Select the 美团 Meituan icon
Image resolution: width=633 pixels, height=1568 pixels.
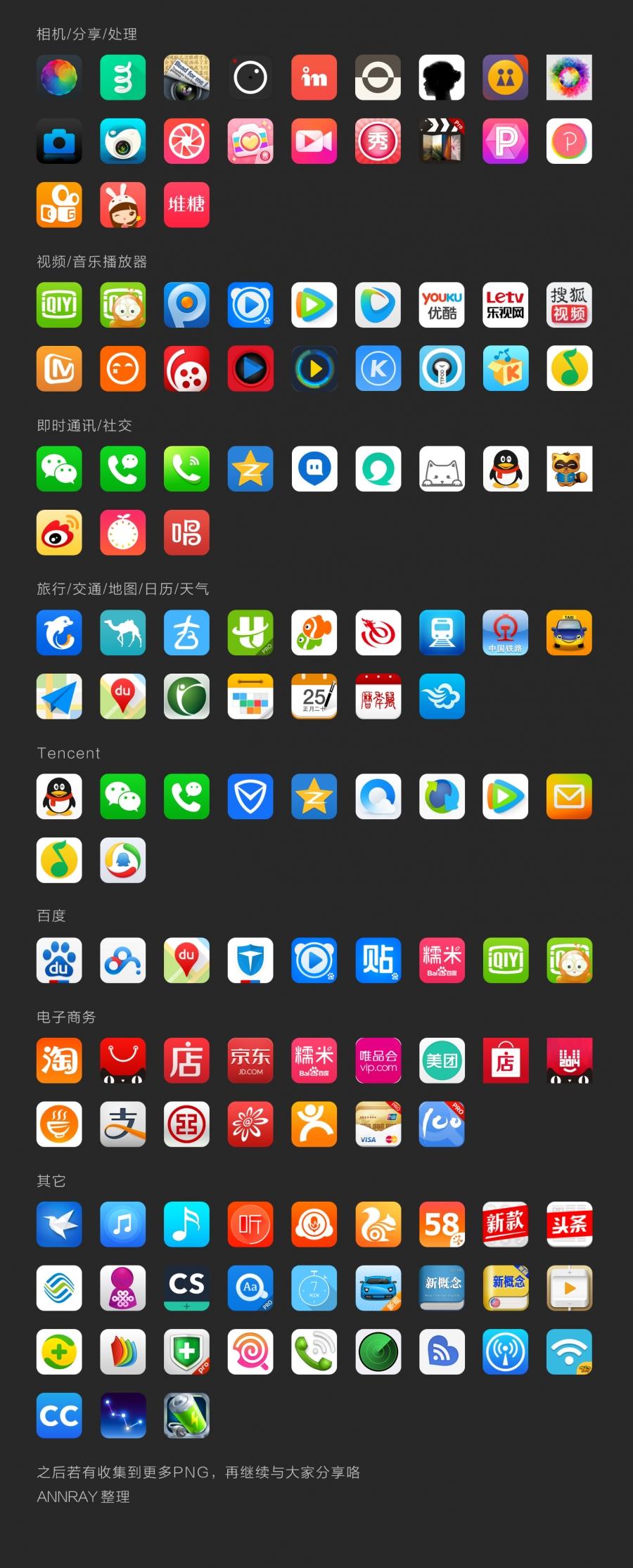coord(442,1062)
